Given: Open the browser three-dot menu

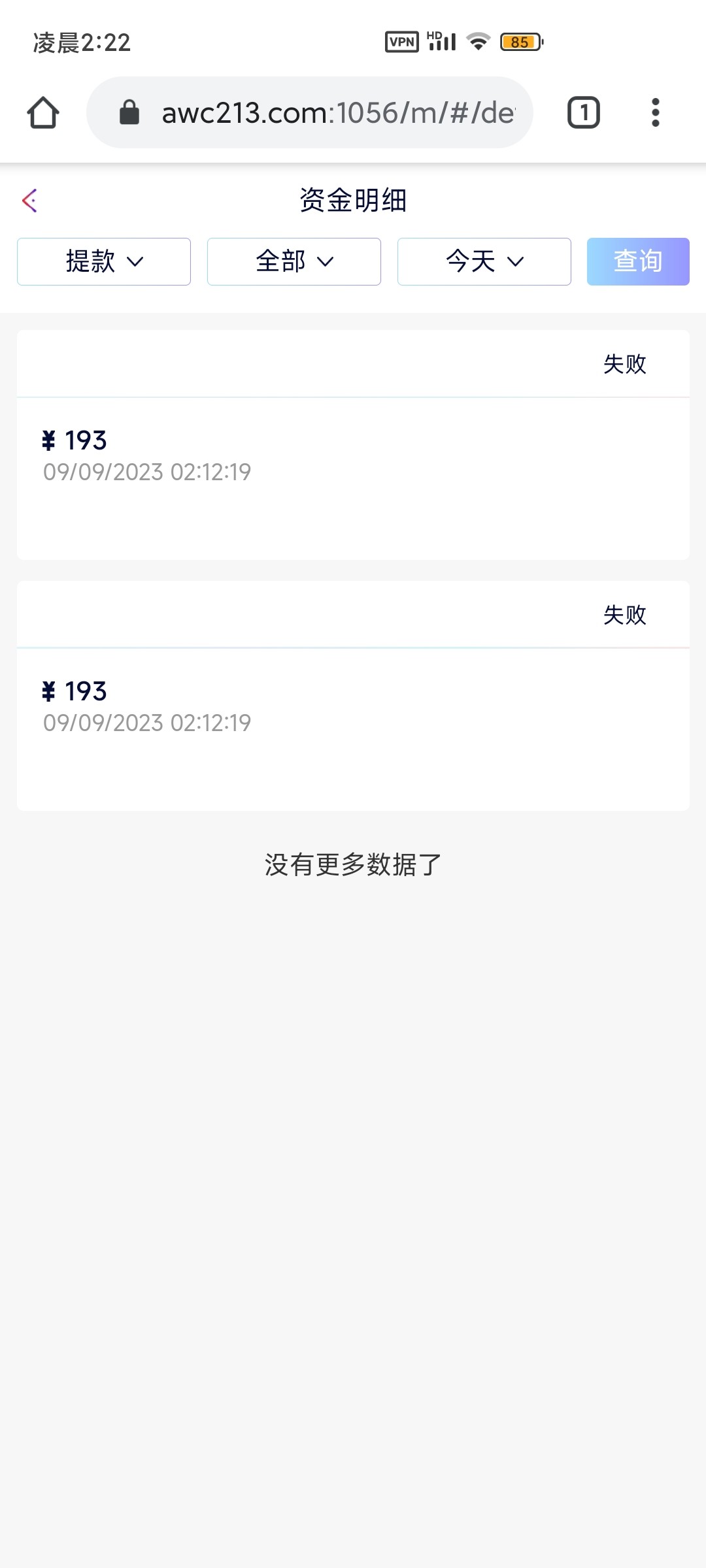Looking at the screenshot, I should coord(656,112).
